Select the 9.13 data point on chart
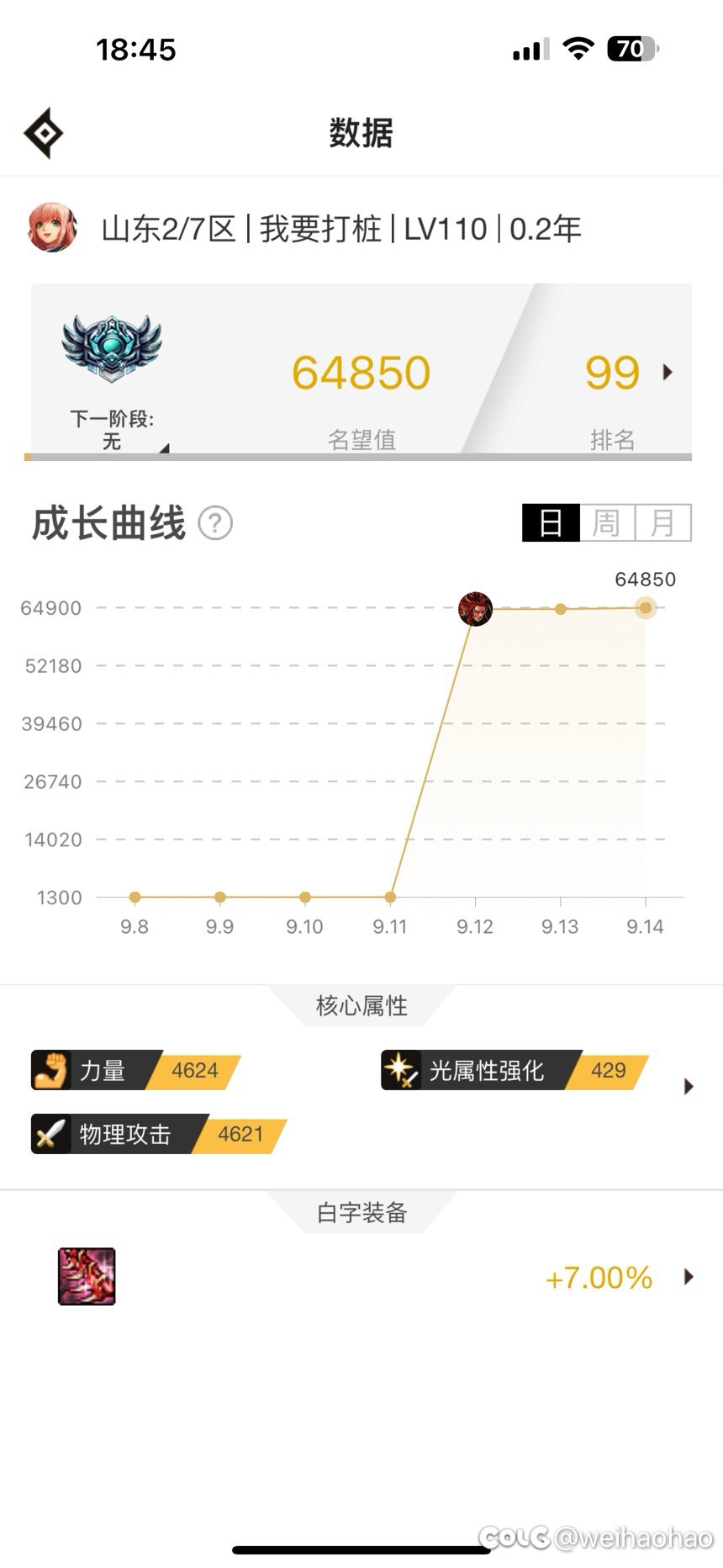 click(x=561, y=609)
